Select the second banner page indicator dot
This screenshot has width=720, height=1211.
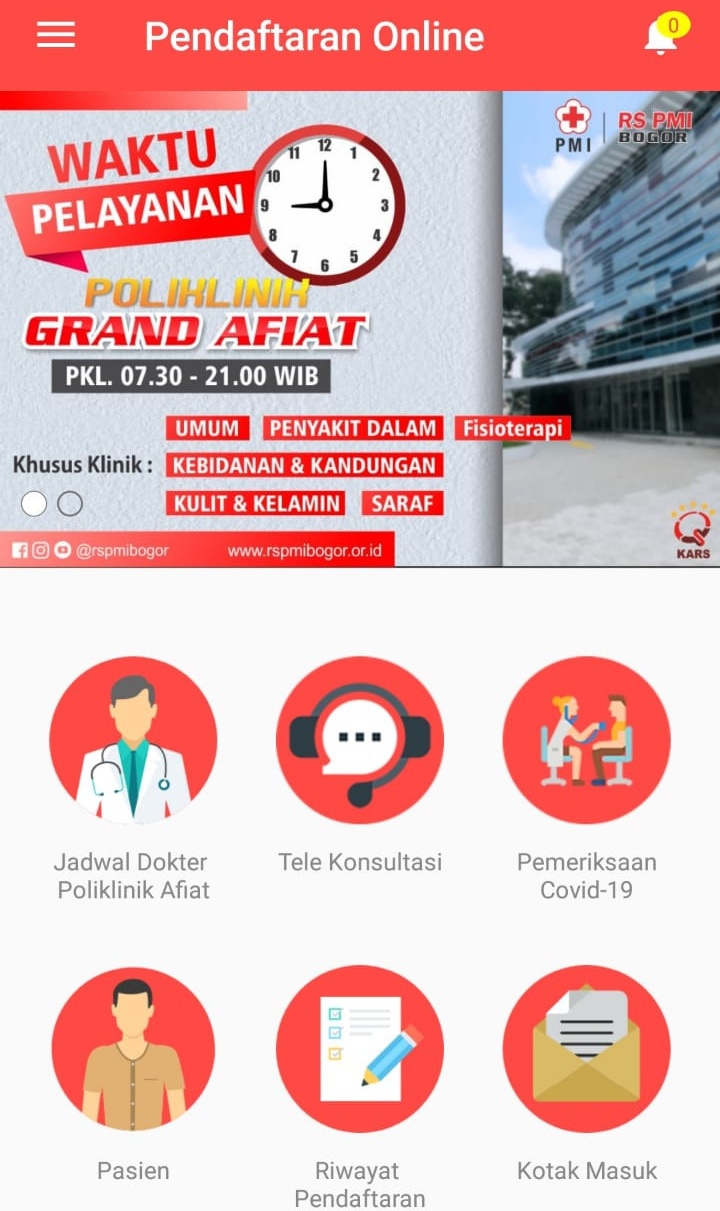[x=70, y=504]
